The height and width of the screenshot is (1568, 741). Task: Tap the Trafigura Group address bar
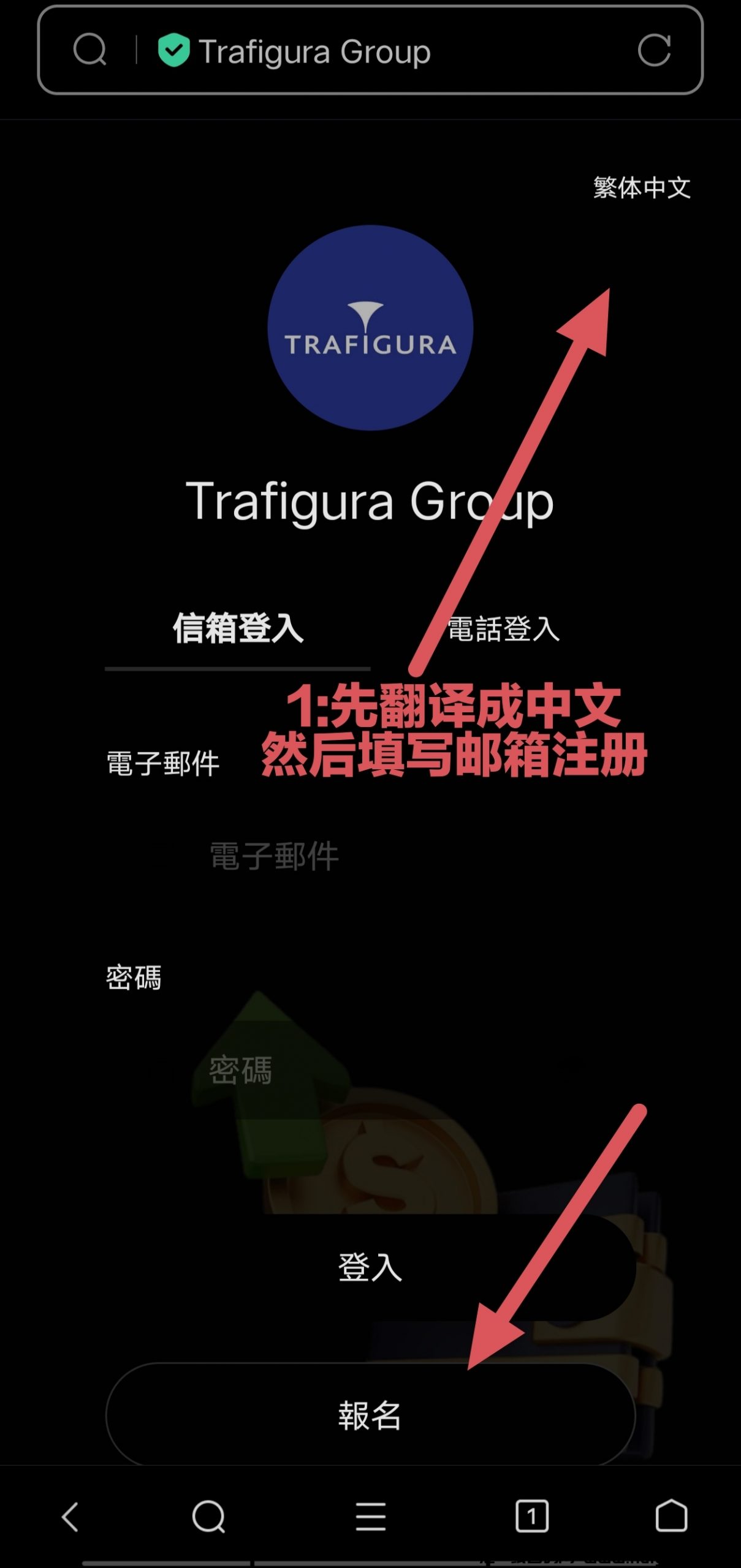tap(368, 51)
